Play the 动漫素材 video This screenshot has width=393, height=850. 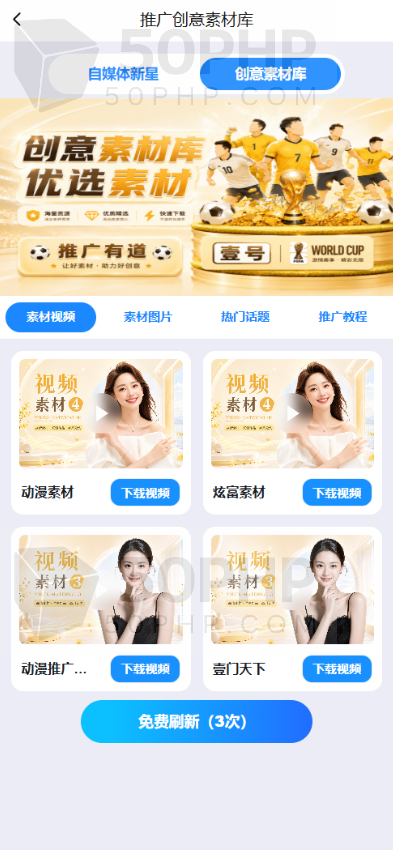tap(101, 414)
